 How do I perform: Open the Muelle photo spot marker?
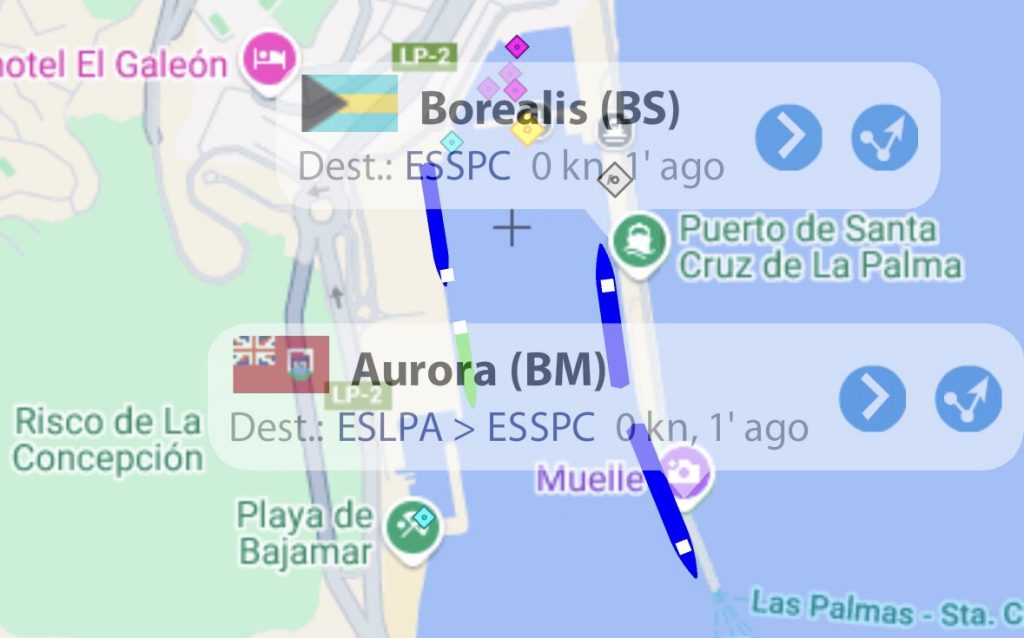pos(685,469)
